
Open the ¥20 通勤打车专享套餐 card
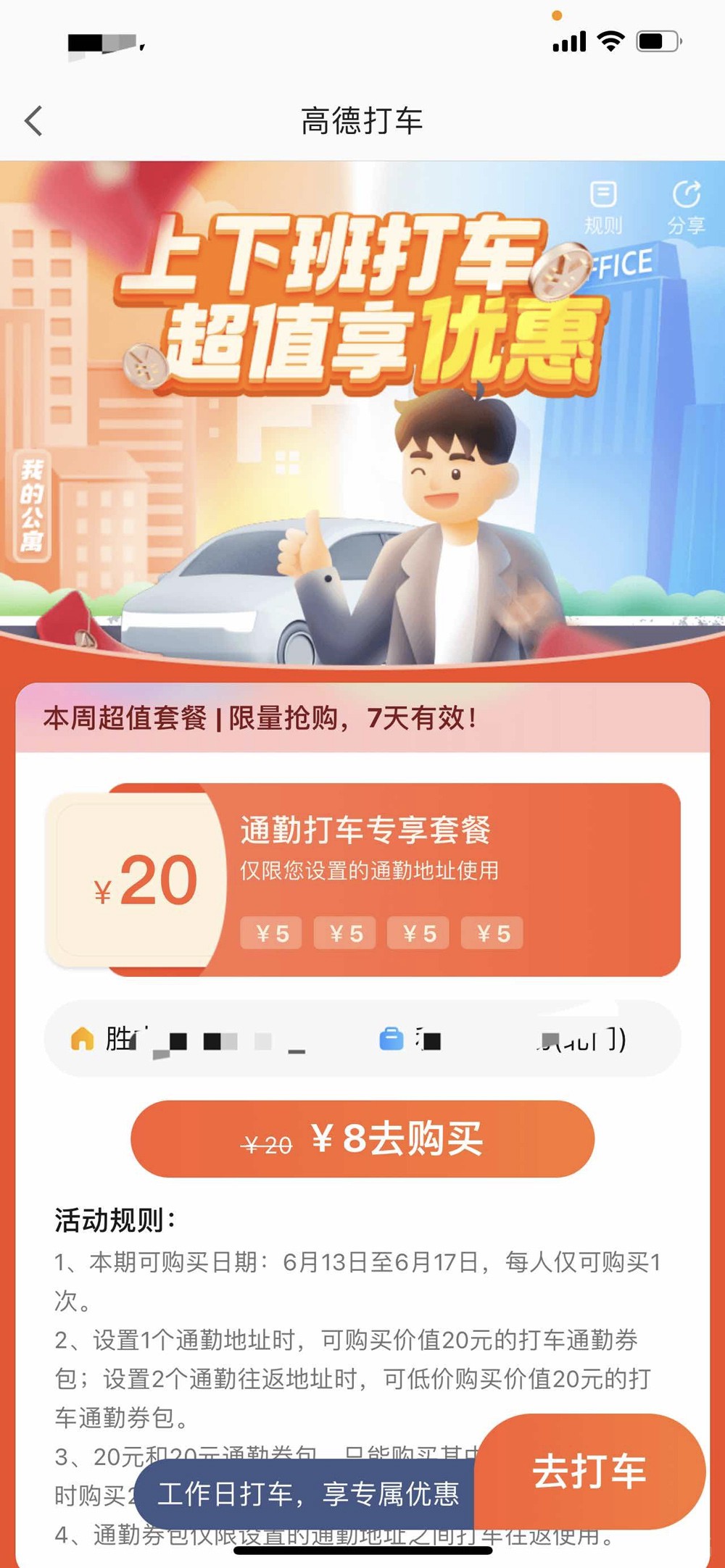[362, 880]
